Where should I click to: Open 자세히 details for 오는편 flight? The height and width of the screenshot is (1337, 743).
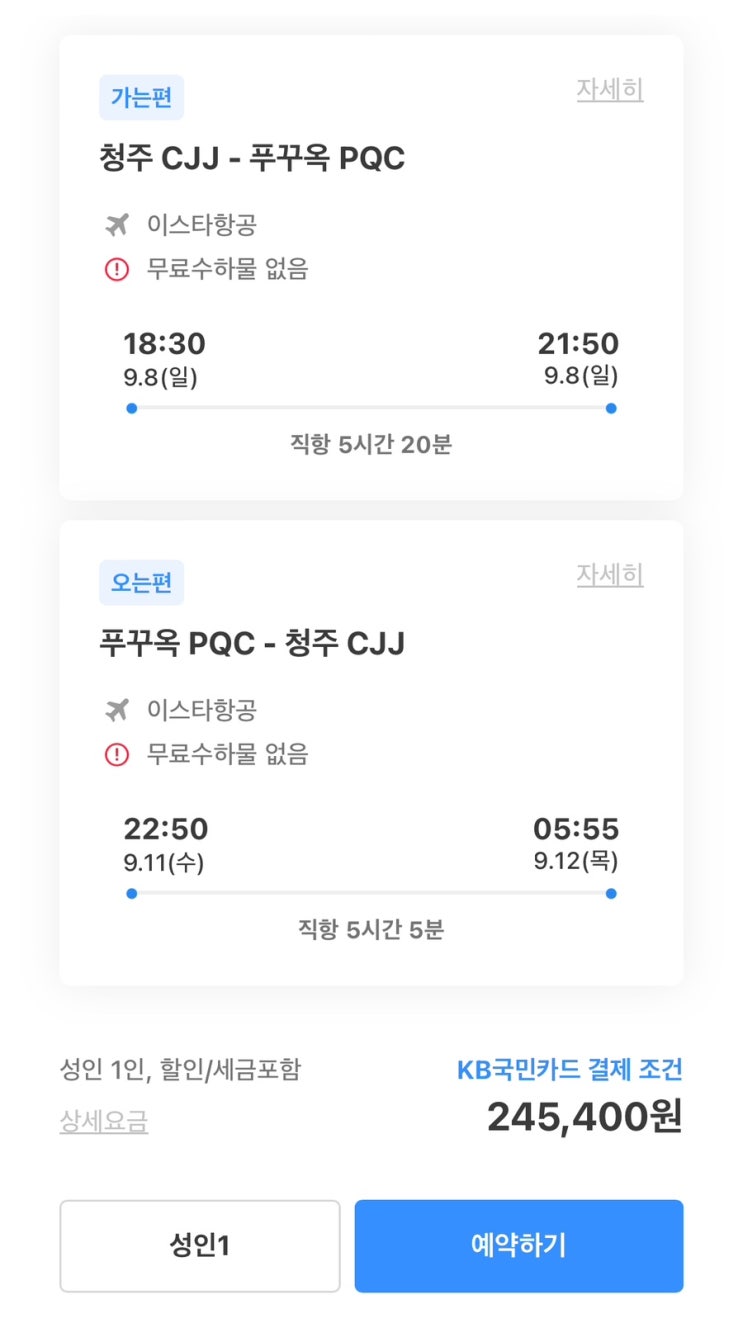[x=609, y=575]
